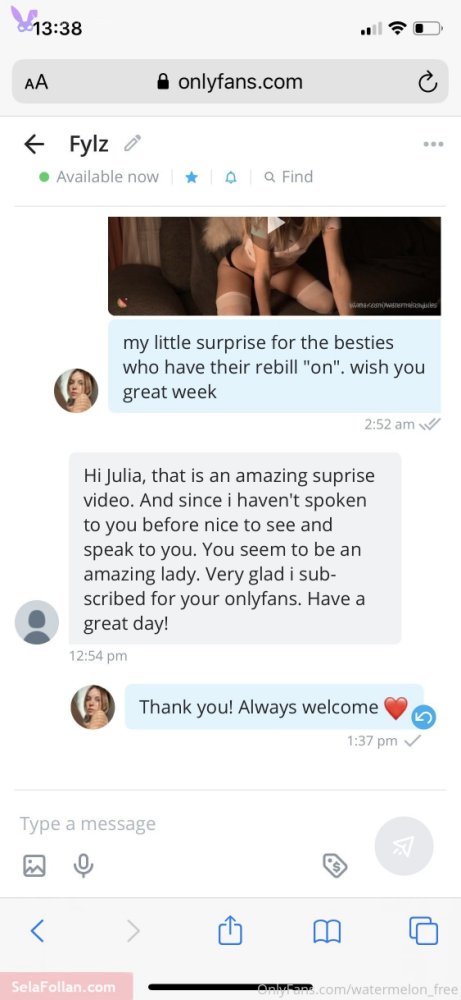This screenshot has width=461, height=1000.
Task: Focus the Type a message field
Action: (x=191, y=824)
